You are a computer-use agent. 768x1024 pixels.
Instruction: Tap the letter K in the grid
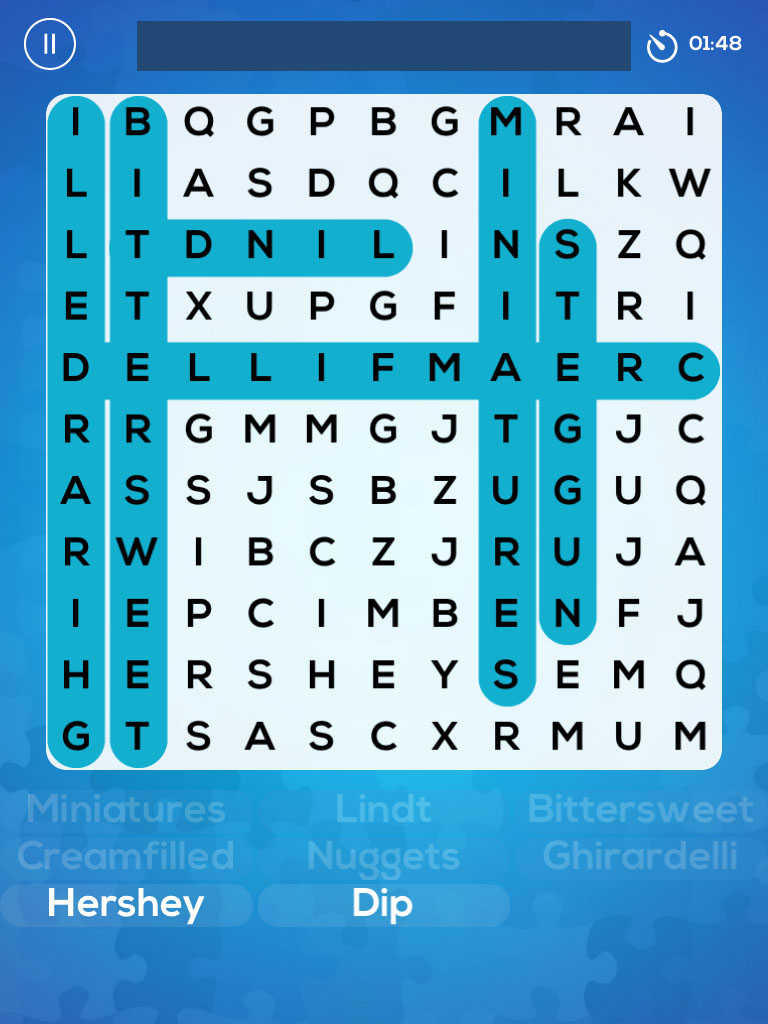tap(629, 183)
